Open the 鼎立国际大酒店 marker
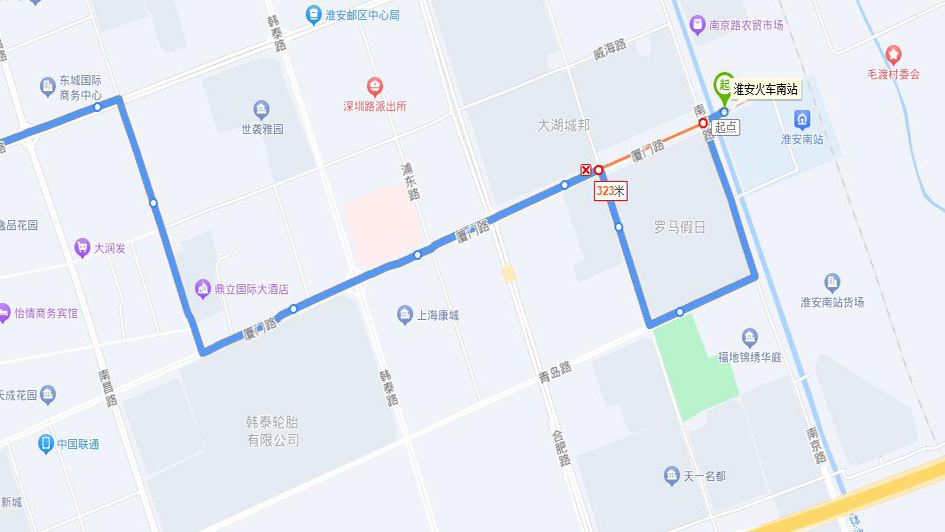This screenshot has width=945, height=532. 203,288
